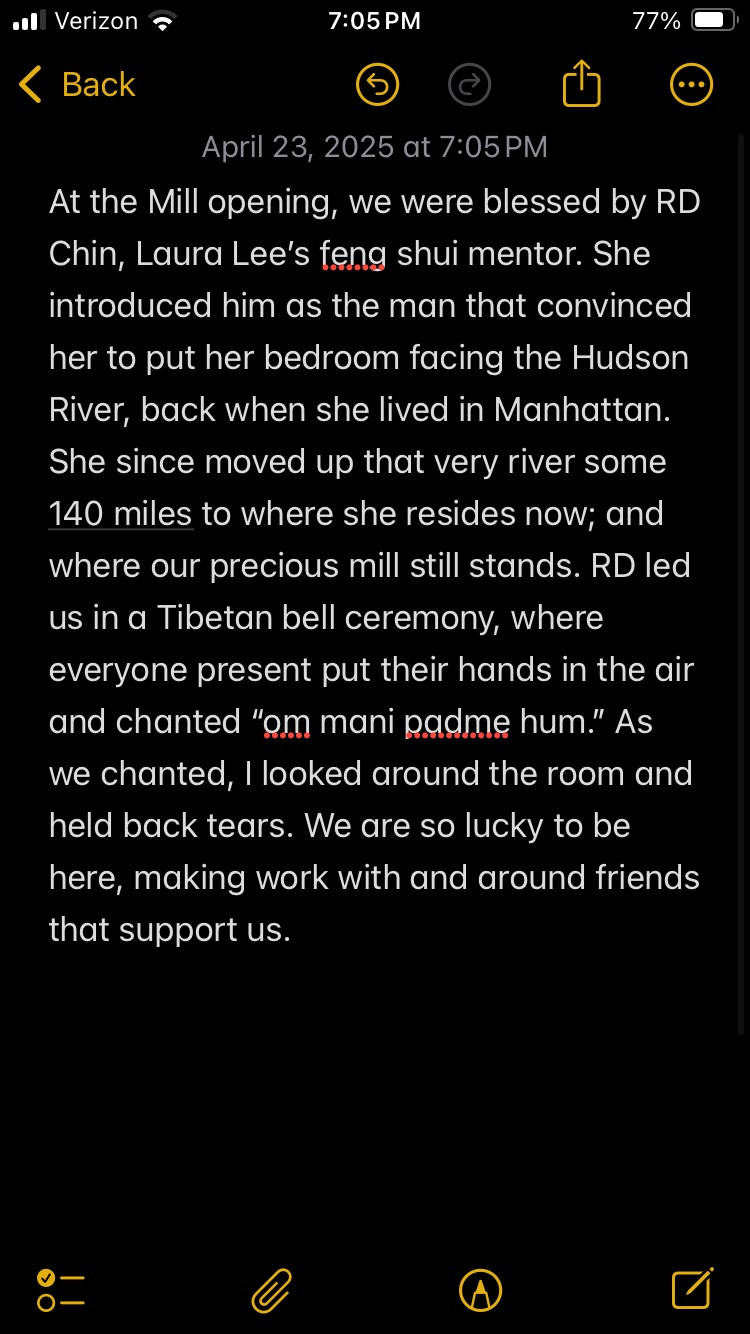
Task: Tap the underlined 140 miles link
Action: (x=120, y=514)
